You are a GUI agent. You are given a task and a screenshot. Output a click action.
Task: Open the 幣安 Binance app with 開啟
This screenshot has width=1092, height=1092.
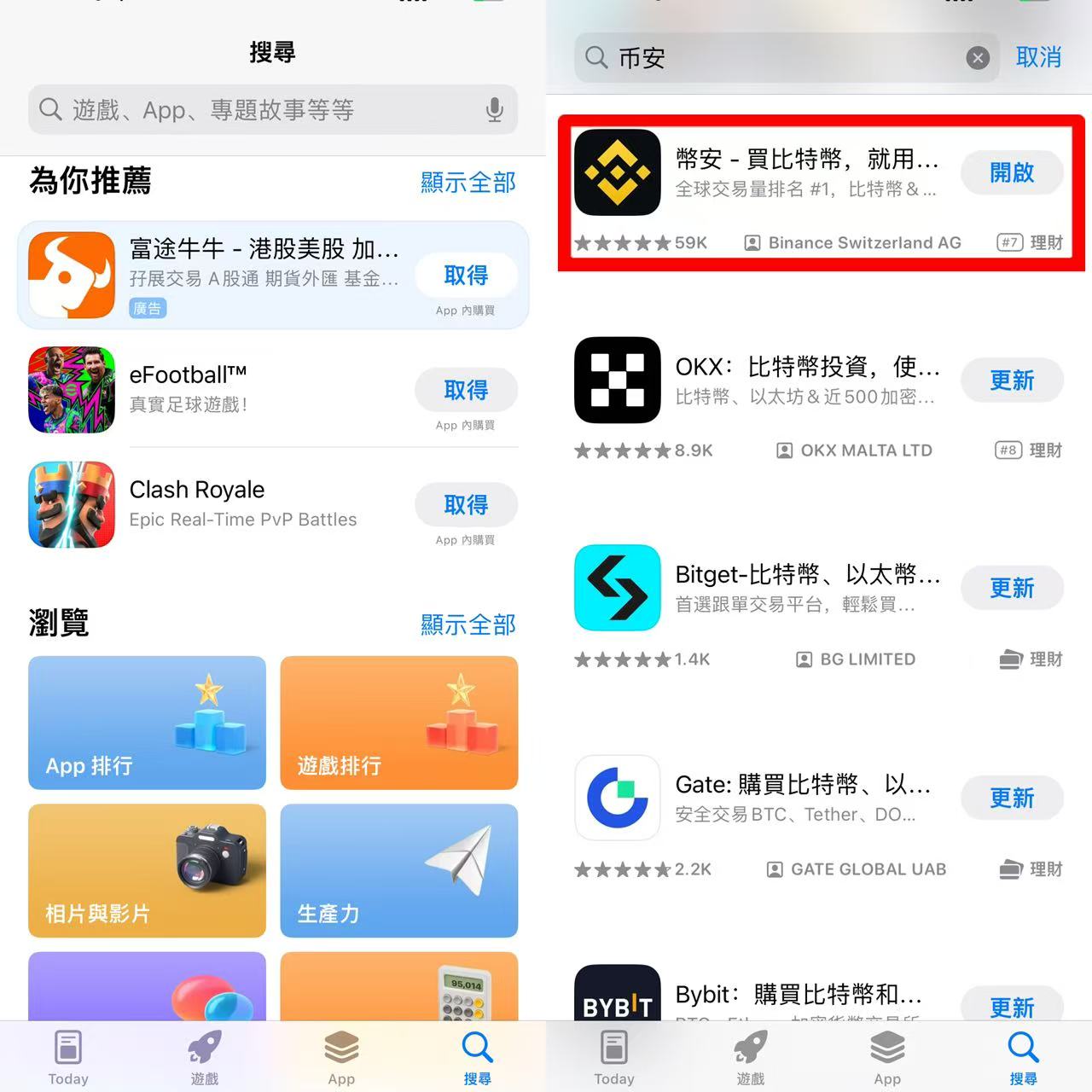(x=1012, y=172)
